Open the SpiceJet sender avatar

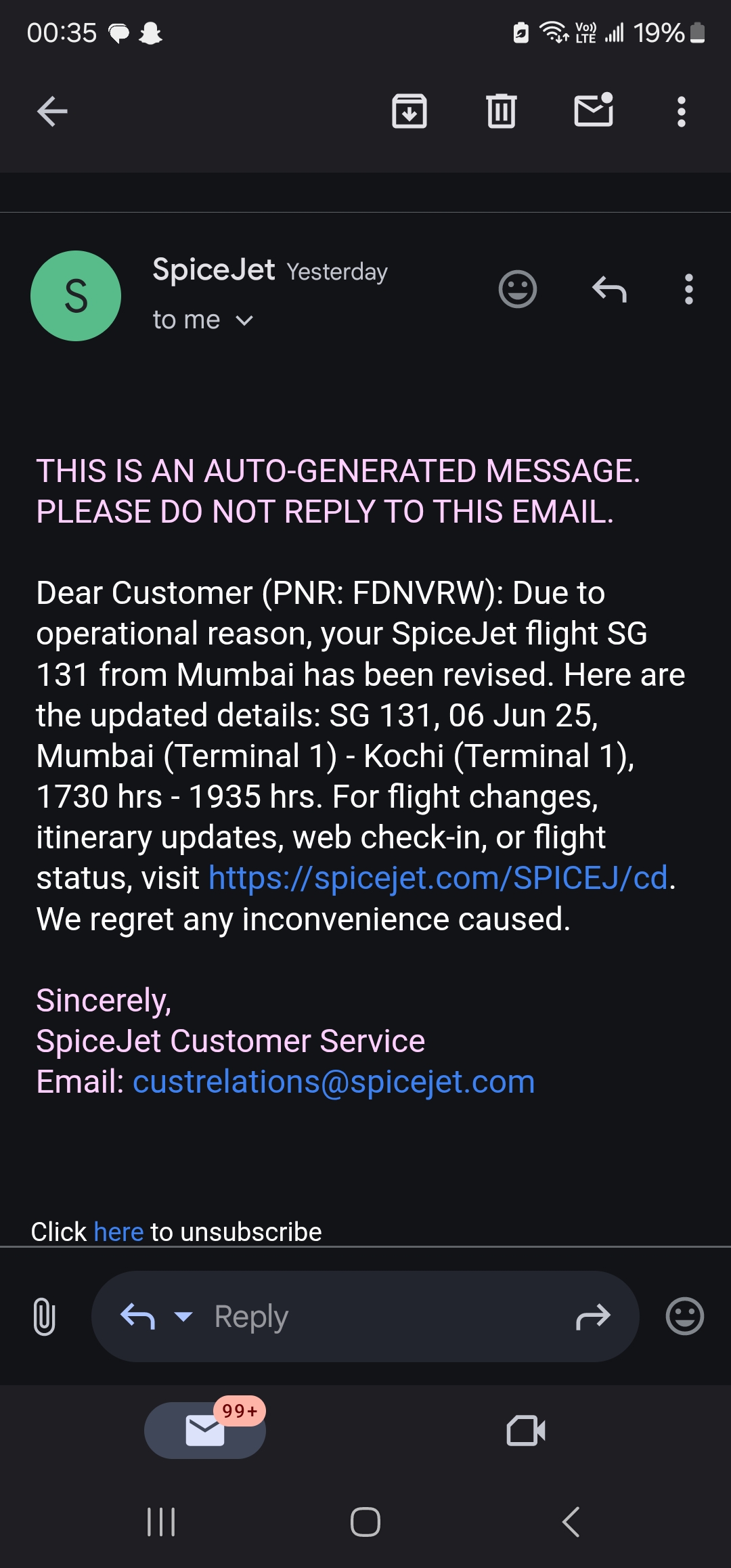point(76,296)
